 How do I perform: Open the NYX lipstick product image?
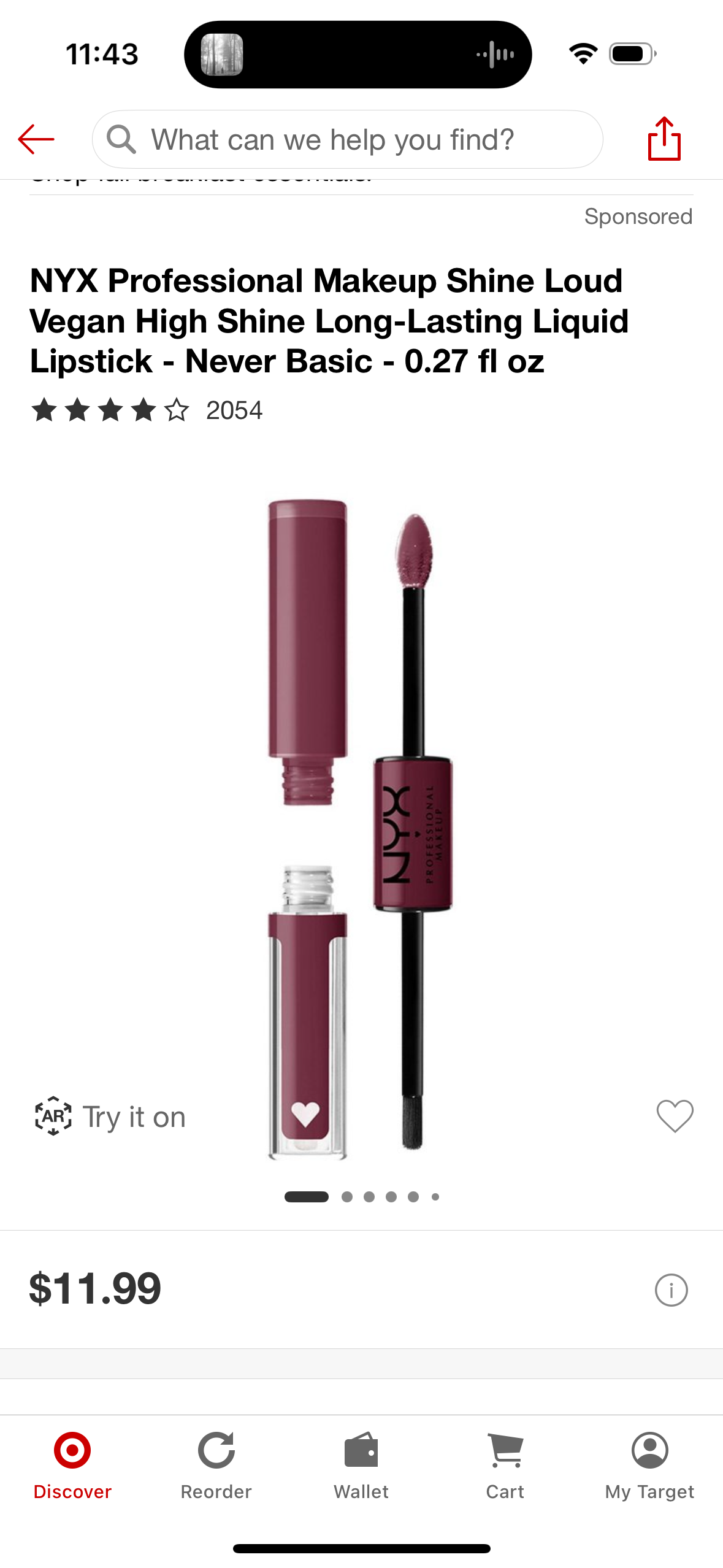(x=361, y=828)
